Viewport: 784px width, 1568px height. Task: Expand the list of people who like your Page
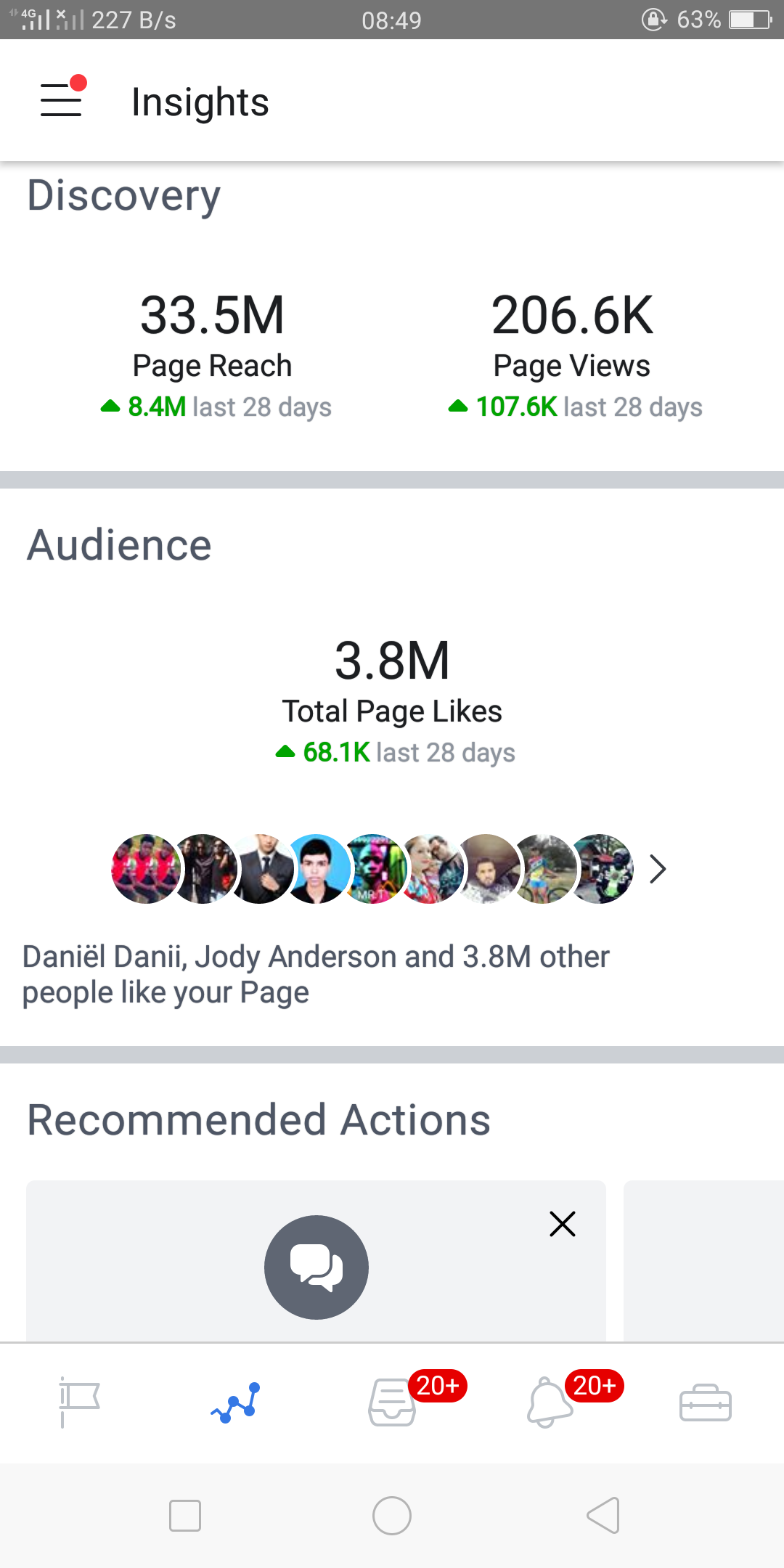(658, 869)
